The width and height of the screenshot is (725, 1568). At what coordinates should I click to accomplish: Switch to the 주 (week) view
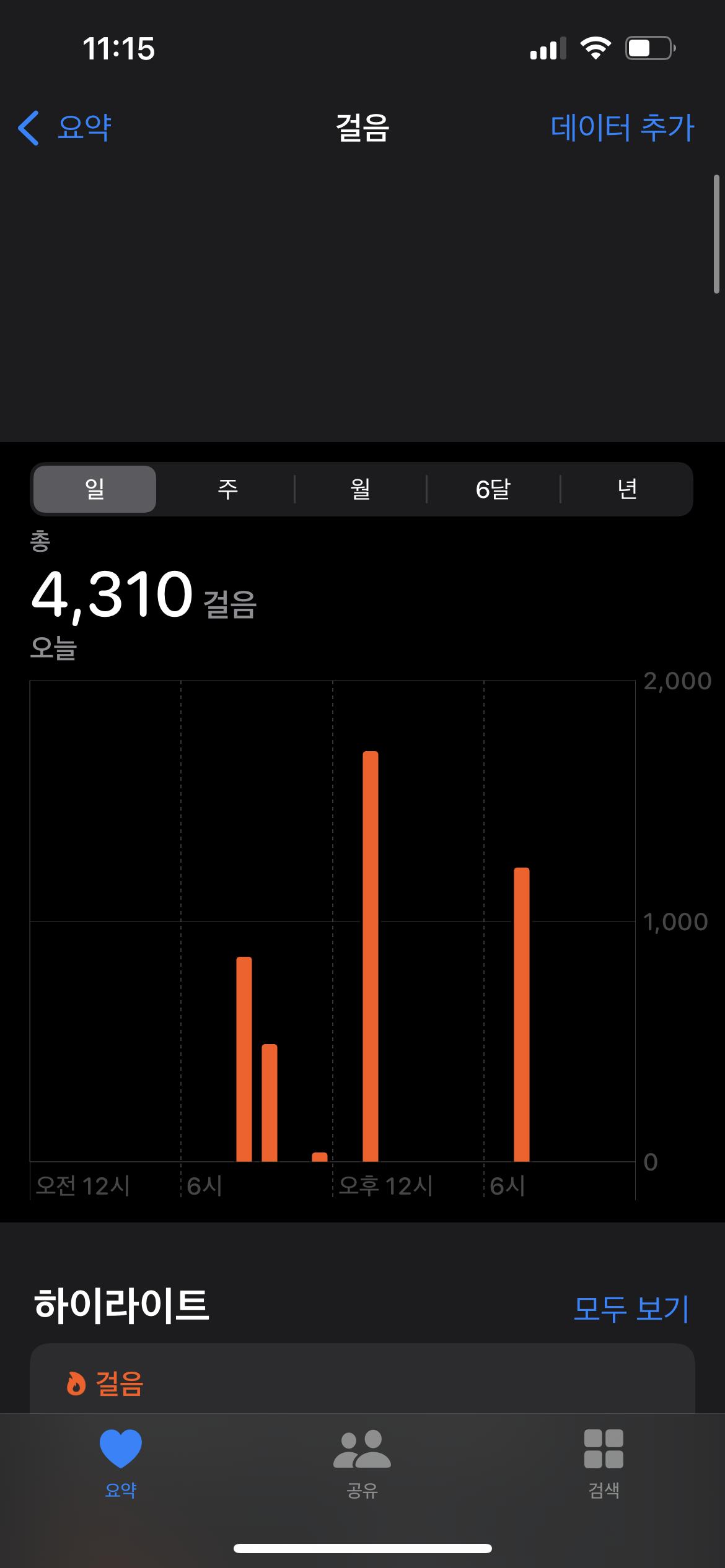[227, 489]
